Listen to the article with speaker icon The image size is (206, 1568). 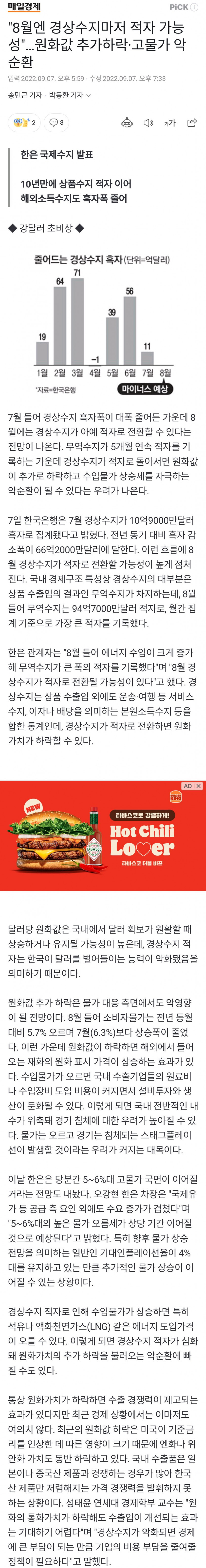pos(148,122)
